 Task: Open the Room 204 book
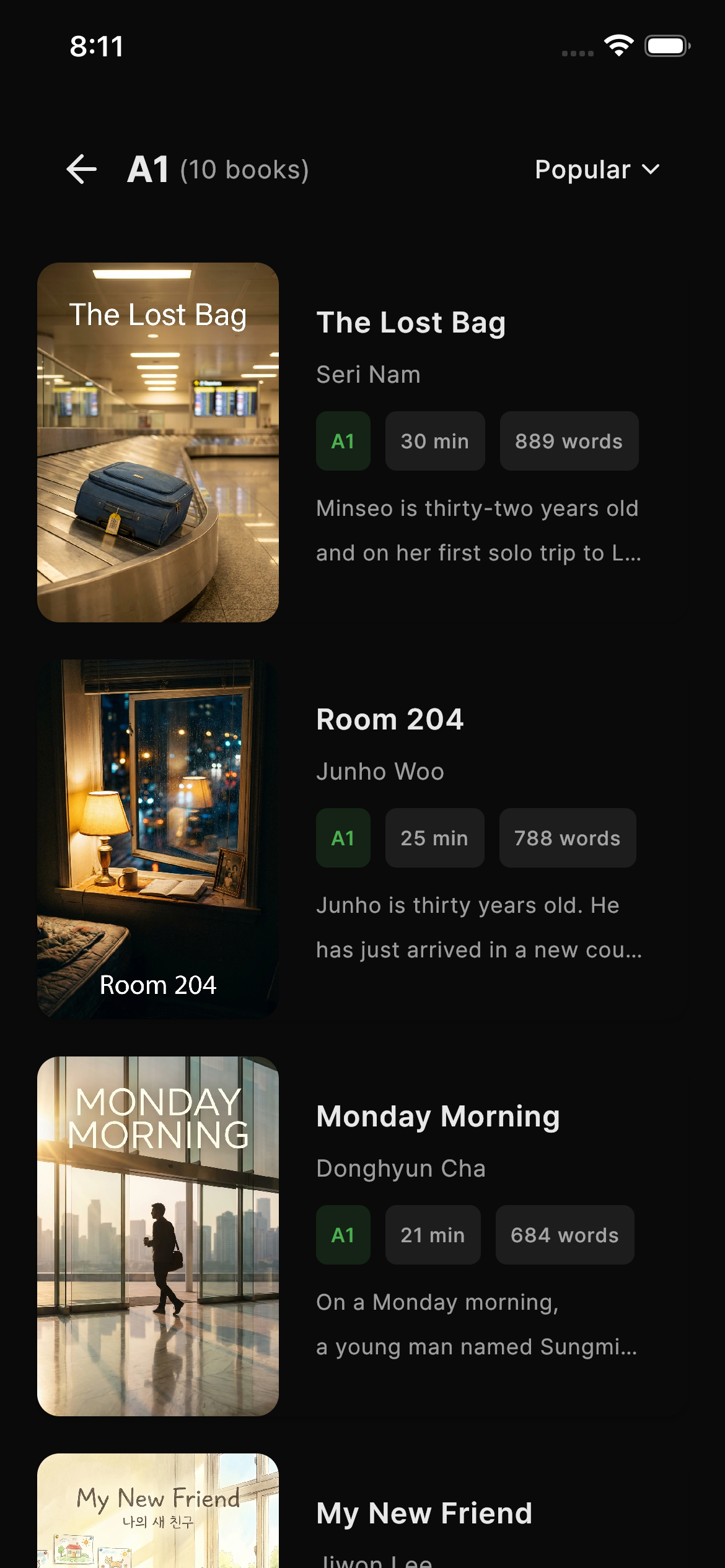click(158, 838)
